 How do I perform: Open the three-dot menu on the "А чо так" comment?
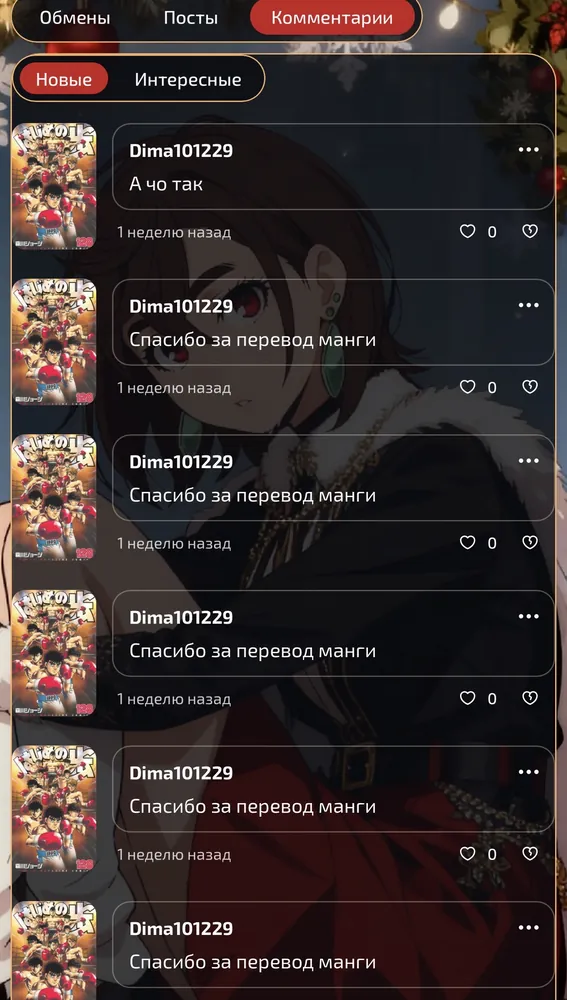529,150
